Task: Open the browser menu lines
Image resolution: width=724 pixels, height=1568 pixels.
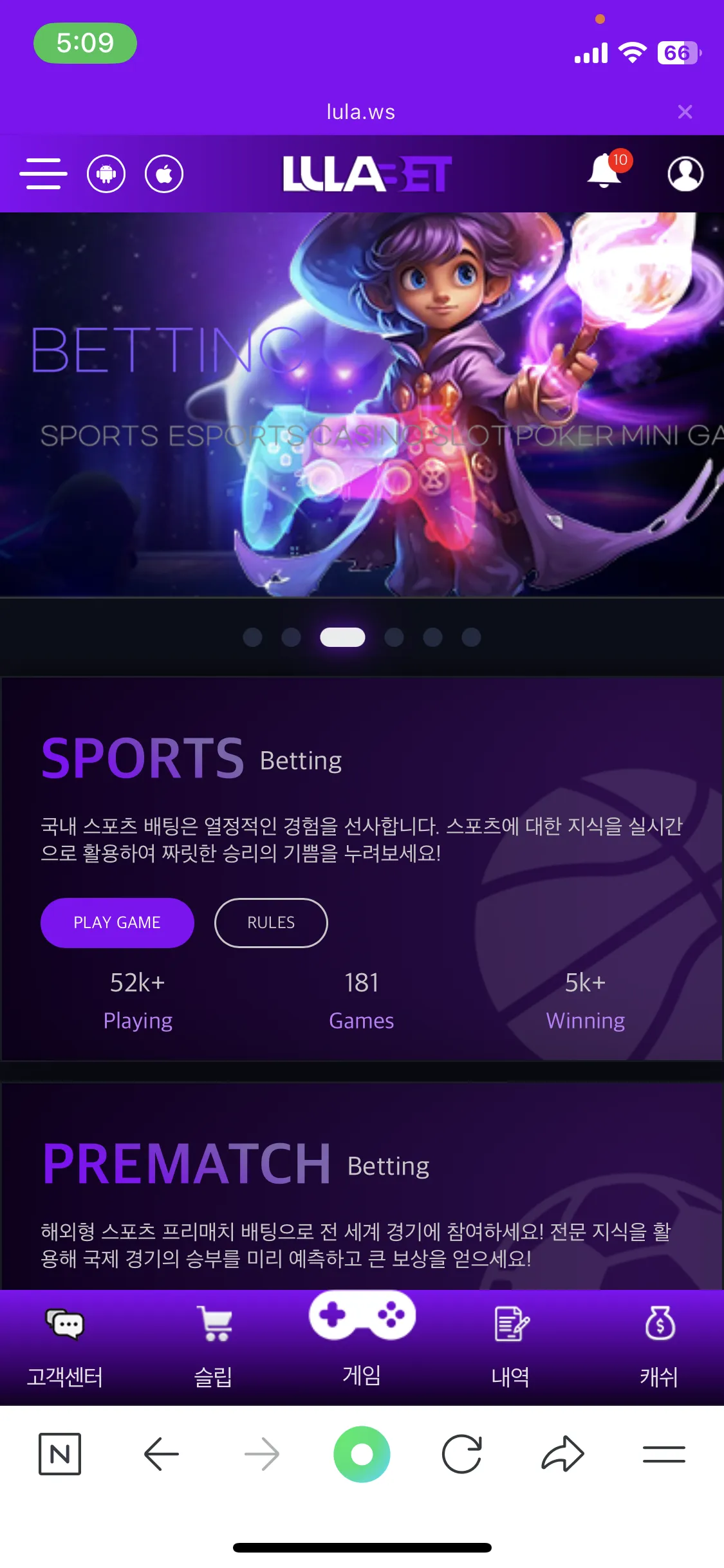Action: click(664, 1454)
